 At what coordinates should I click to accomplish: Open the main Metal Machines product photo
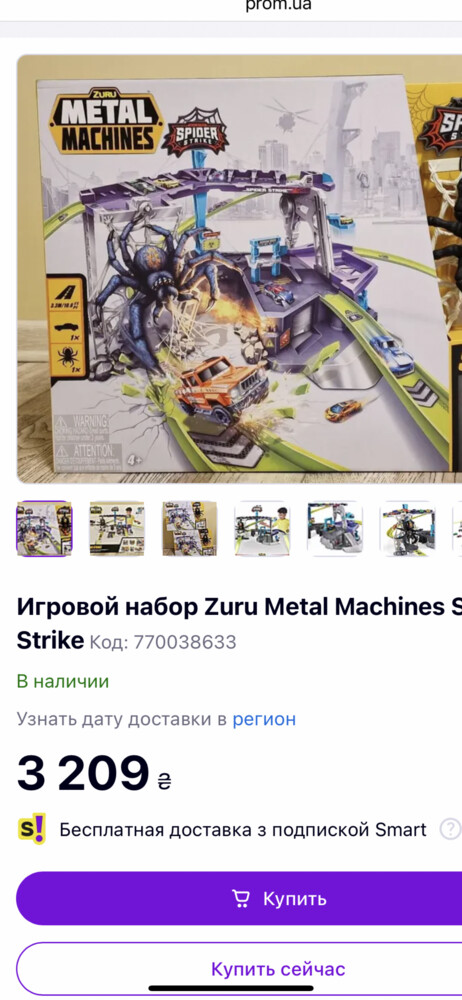click(239, 269)
